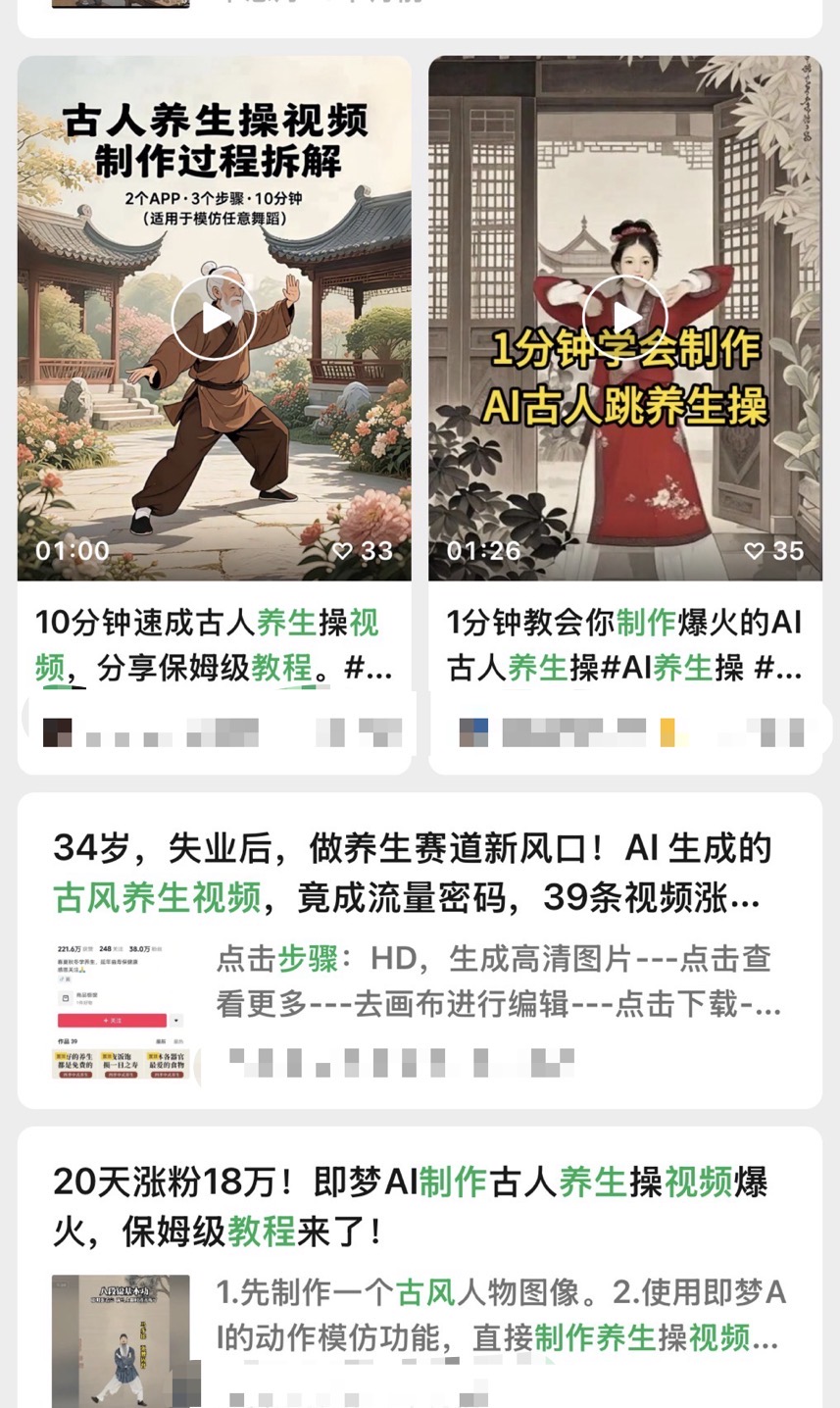Image resolution: width=840 pixels, height=1408 pixels.
Task: Open post titled 1分钟教会你制作爆火的AI古人养生操
Action: (x=624, y=645)
